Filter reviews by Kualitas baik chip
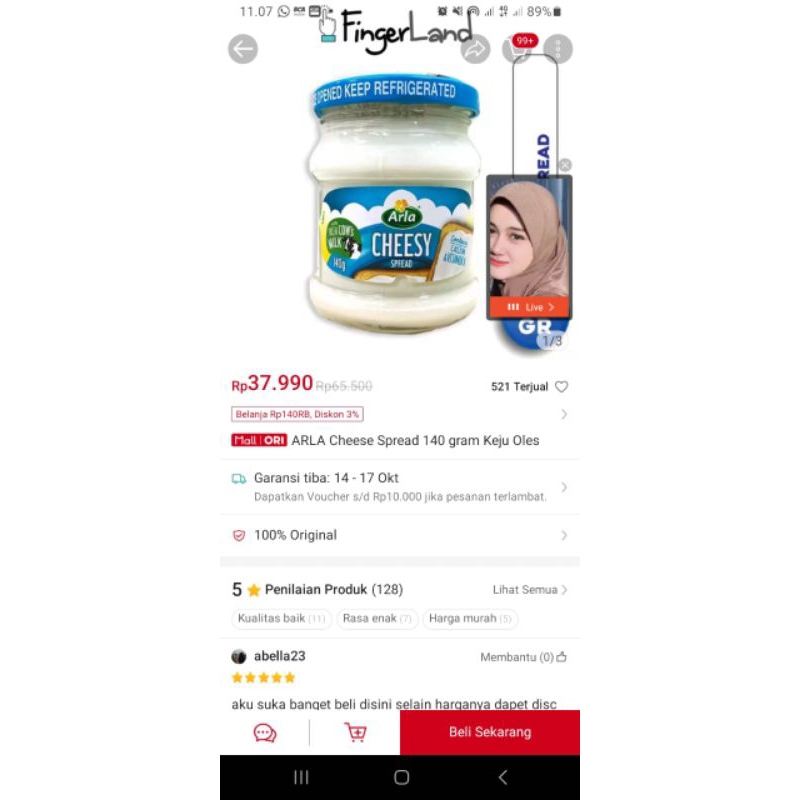The height and width of the screenshot is (800, 800). 282,619
